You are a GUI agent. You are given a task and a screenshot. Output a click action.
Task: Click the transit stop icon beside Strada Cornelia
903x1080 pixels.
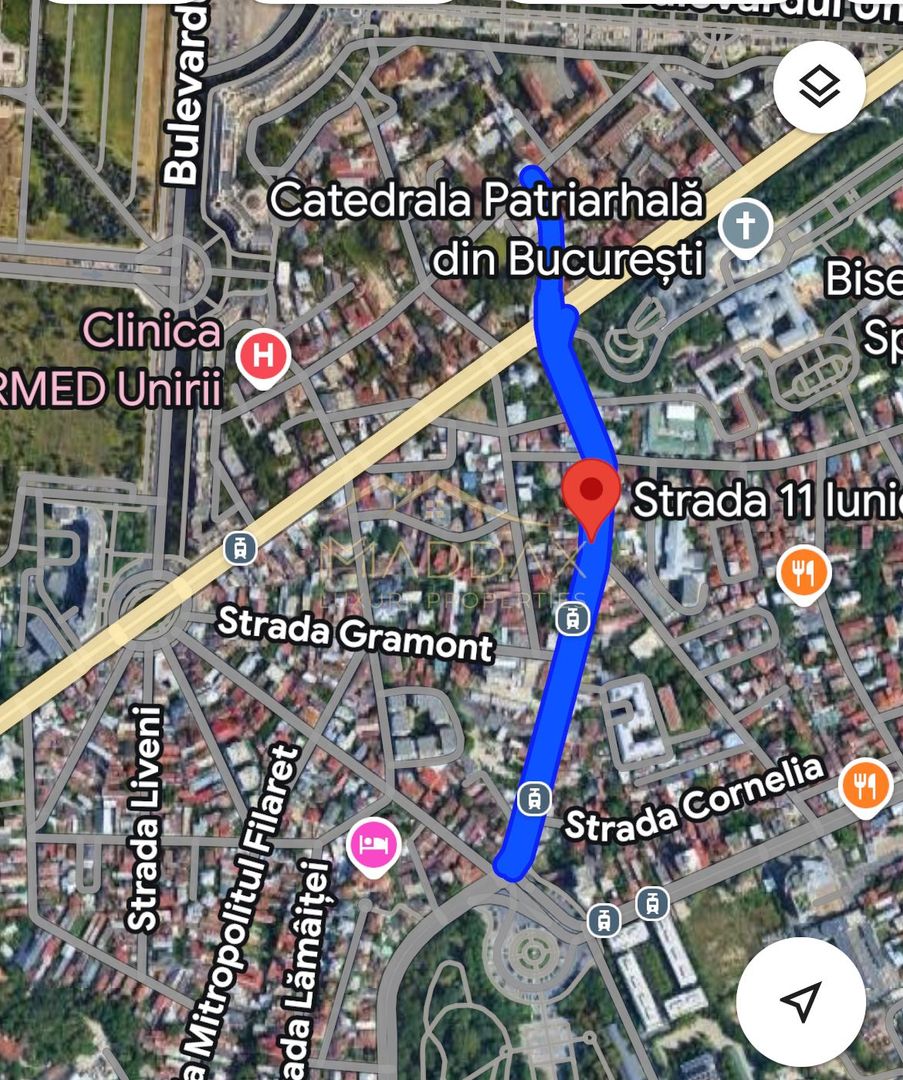pyautogui.click(x=532, y=798)
